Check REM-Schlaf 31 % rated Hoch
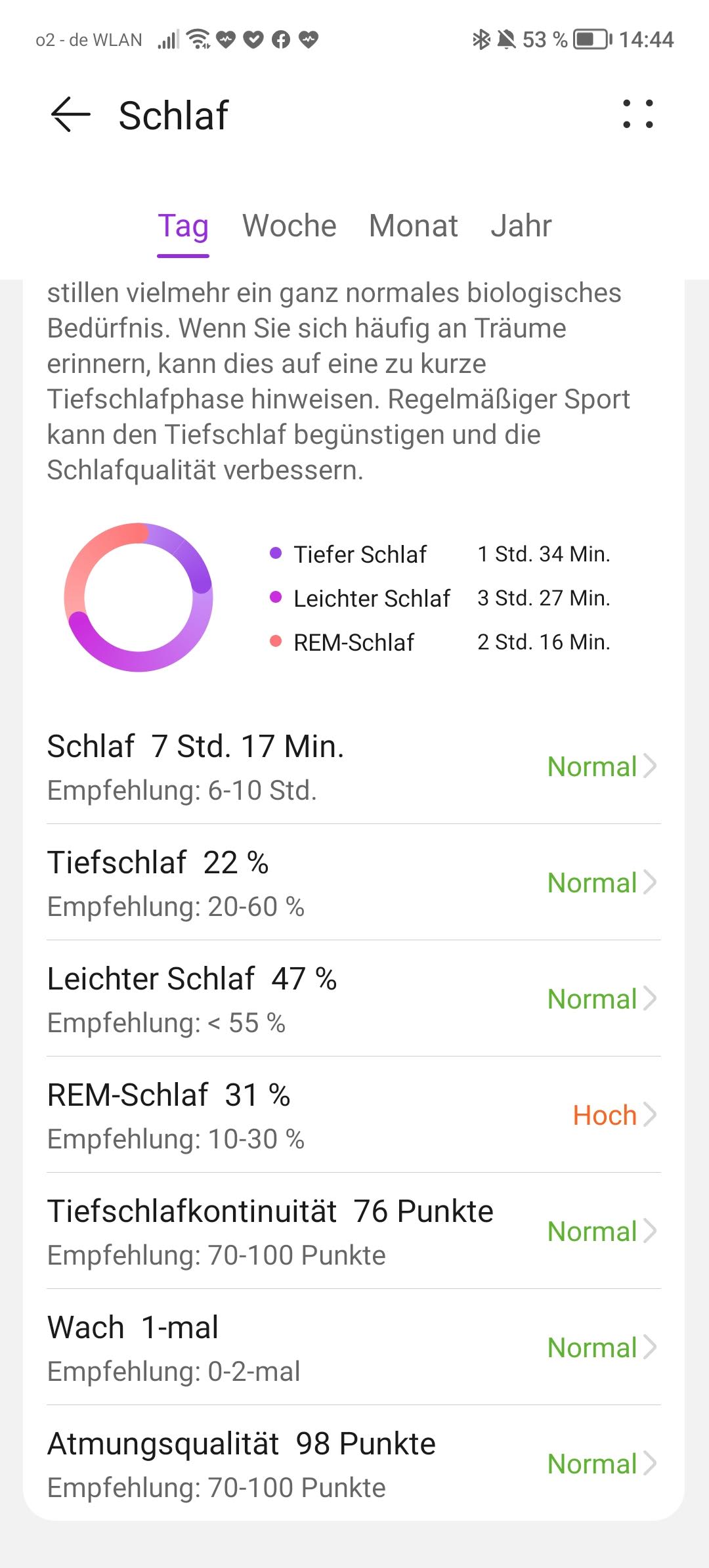The height and width of the screenshot is (1568, 709). (x=353, y=1116)
